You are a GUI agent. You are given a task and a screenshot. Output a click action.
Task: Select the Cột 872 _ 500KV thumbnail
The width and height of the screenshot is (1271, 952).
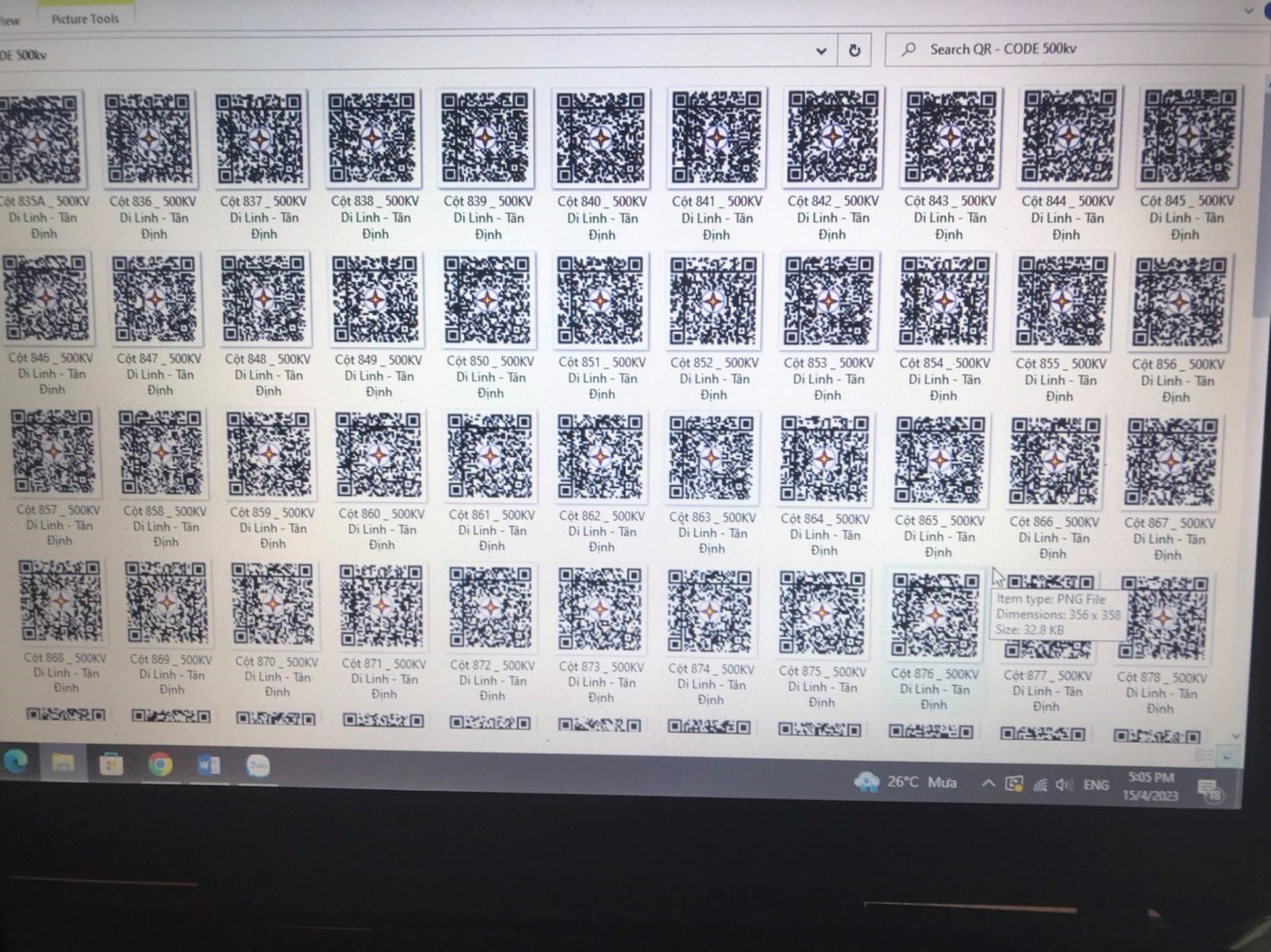[x=490, y=609]
